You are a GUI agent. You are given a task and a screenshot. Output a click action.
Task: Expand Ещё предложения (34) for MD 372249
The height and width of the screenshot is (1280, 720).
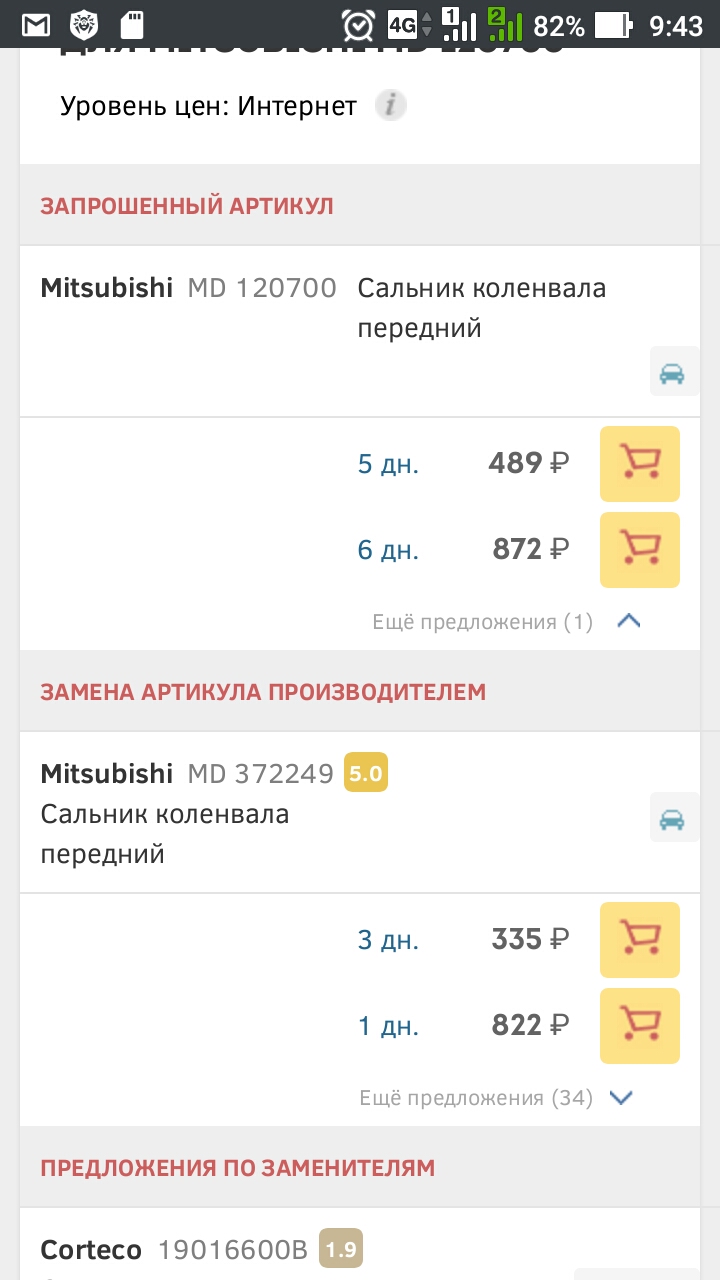click(x=622, y=1098)
